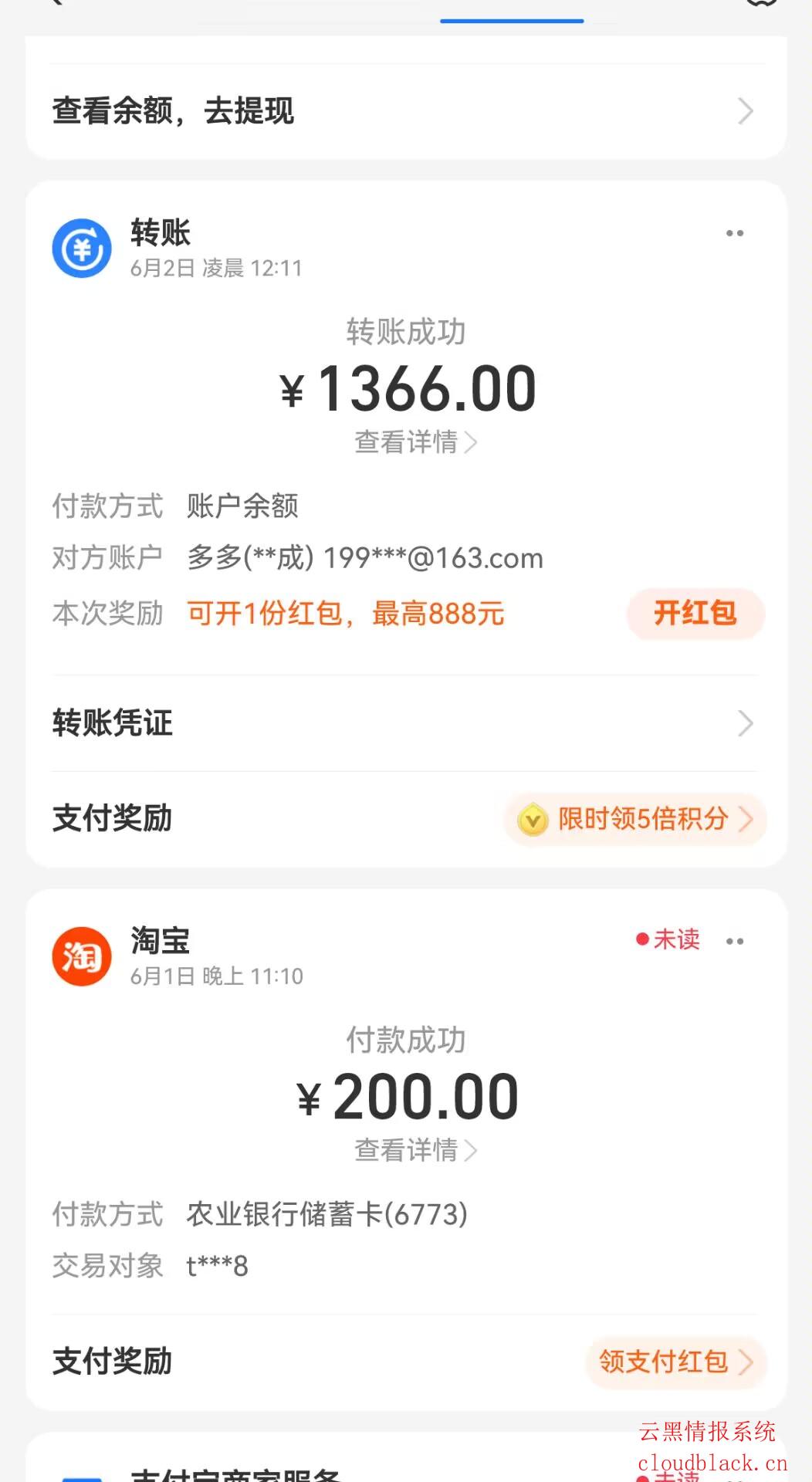Open more options on the 转账 card
812x1482 pixels.
(x=735, y=233)
